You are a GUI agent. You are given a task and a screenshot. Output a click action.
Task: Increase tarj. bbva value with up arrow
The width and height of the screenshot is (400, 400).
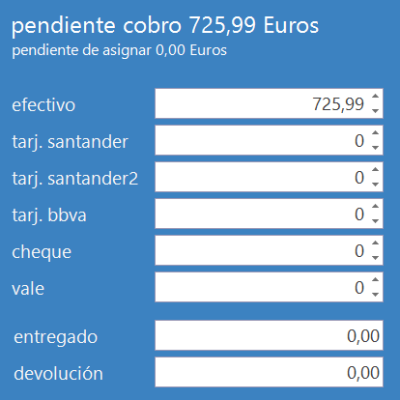point(375,206)
